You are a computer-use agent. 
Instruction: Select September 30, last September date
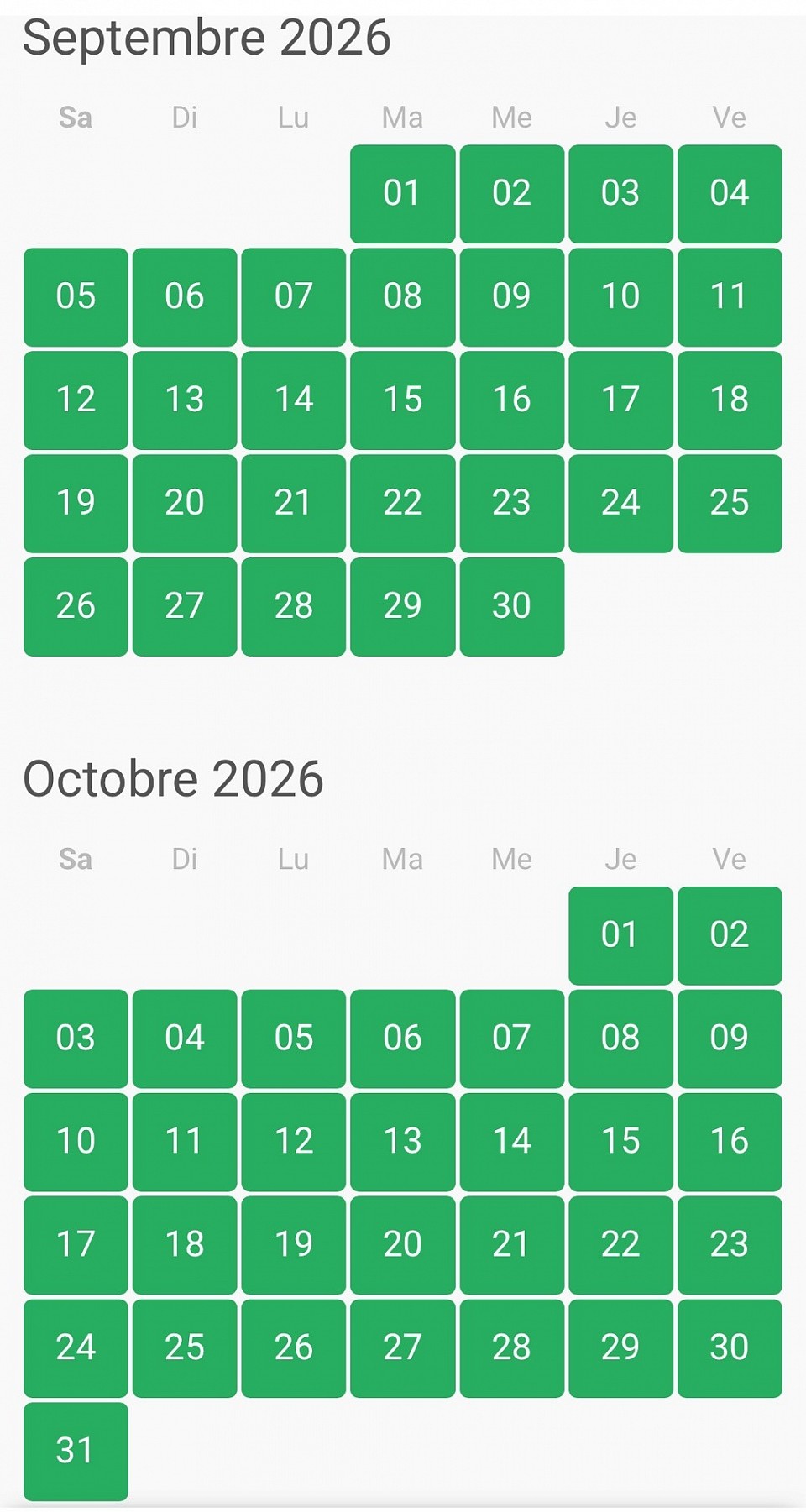(511, 606)
